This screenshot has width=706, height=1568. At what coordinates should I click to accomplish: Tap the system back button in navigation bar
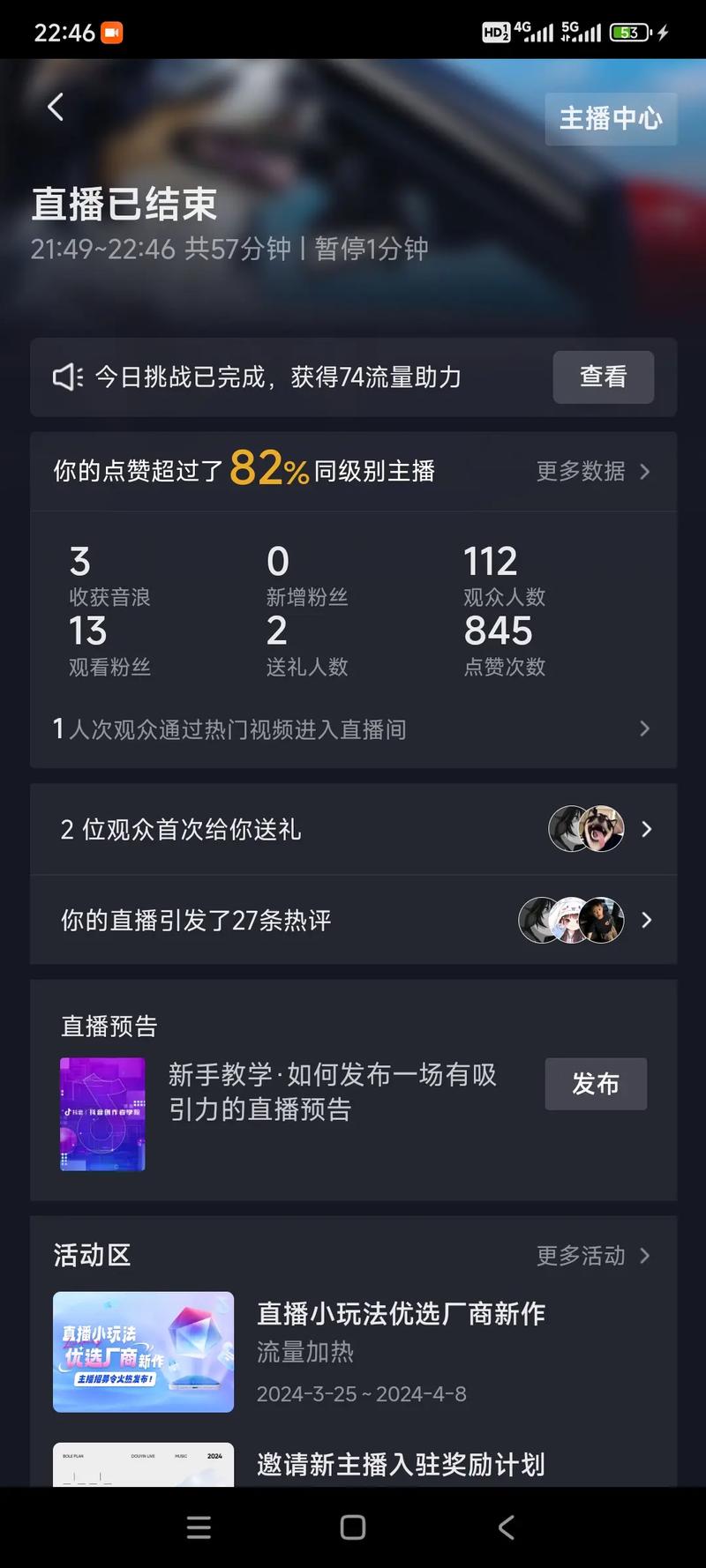(x=506, y=1527)
